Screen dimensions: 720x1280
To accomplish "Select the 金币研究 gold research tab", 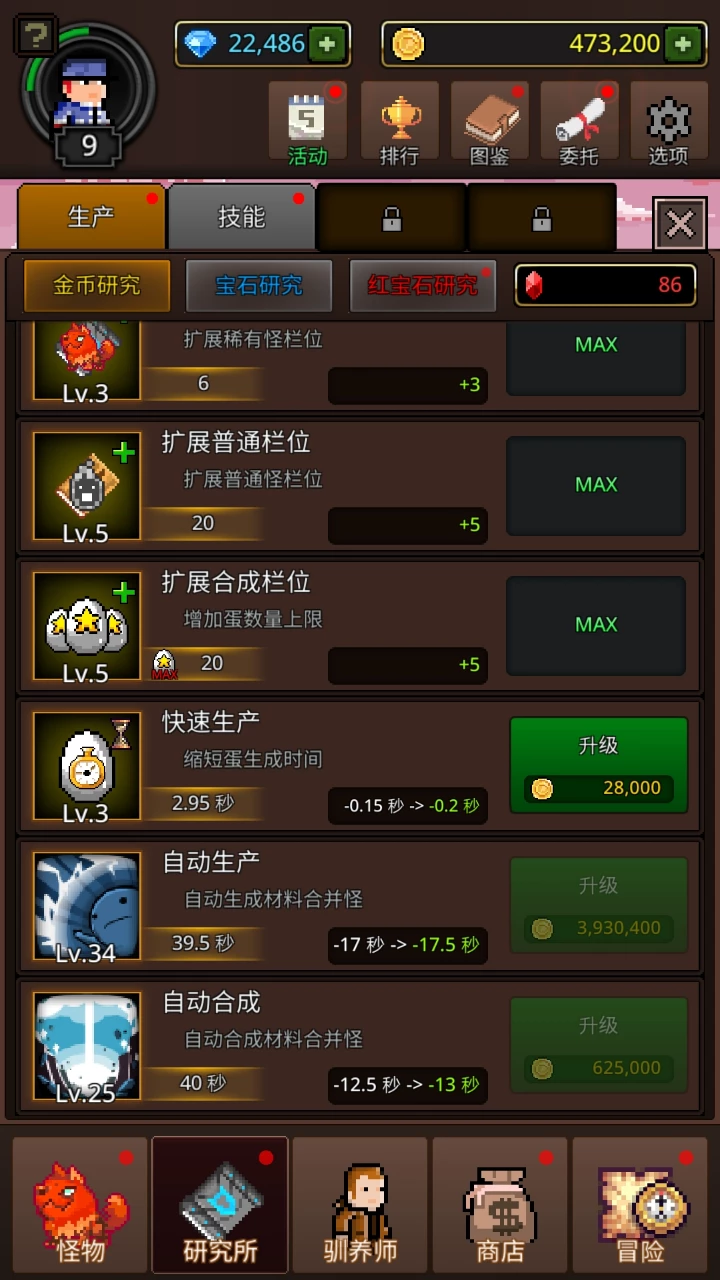I will [97, 285].
